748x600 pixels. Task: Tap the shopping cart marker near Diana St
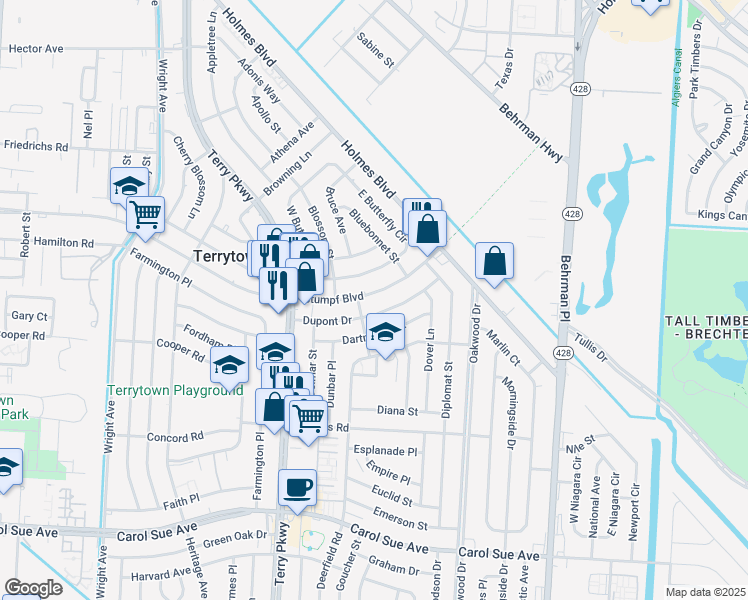308,421
